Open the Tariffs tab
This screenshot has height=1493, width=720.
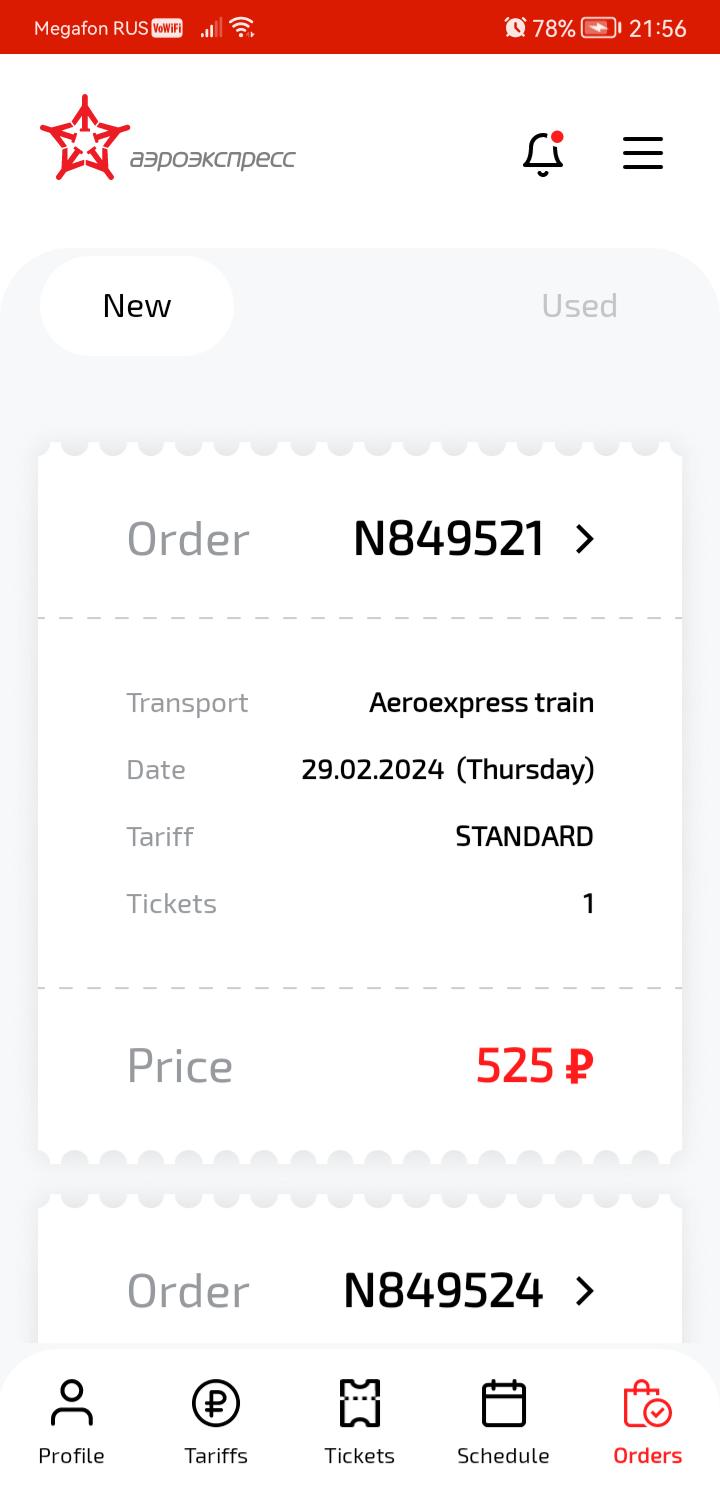click(216, 1421)
